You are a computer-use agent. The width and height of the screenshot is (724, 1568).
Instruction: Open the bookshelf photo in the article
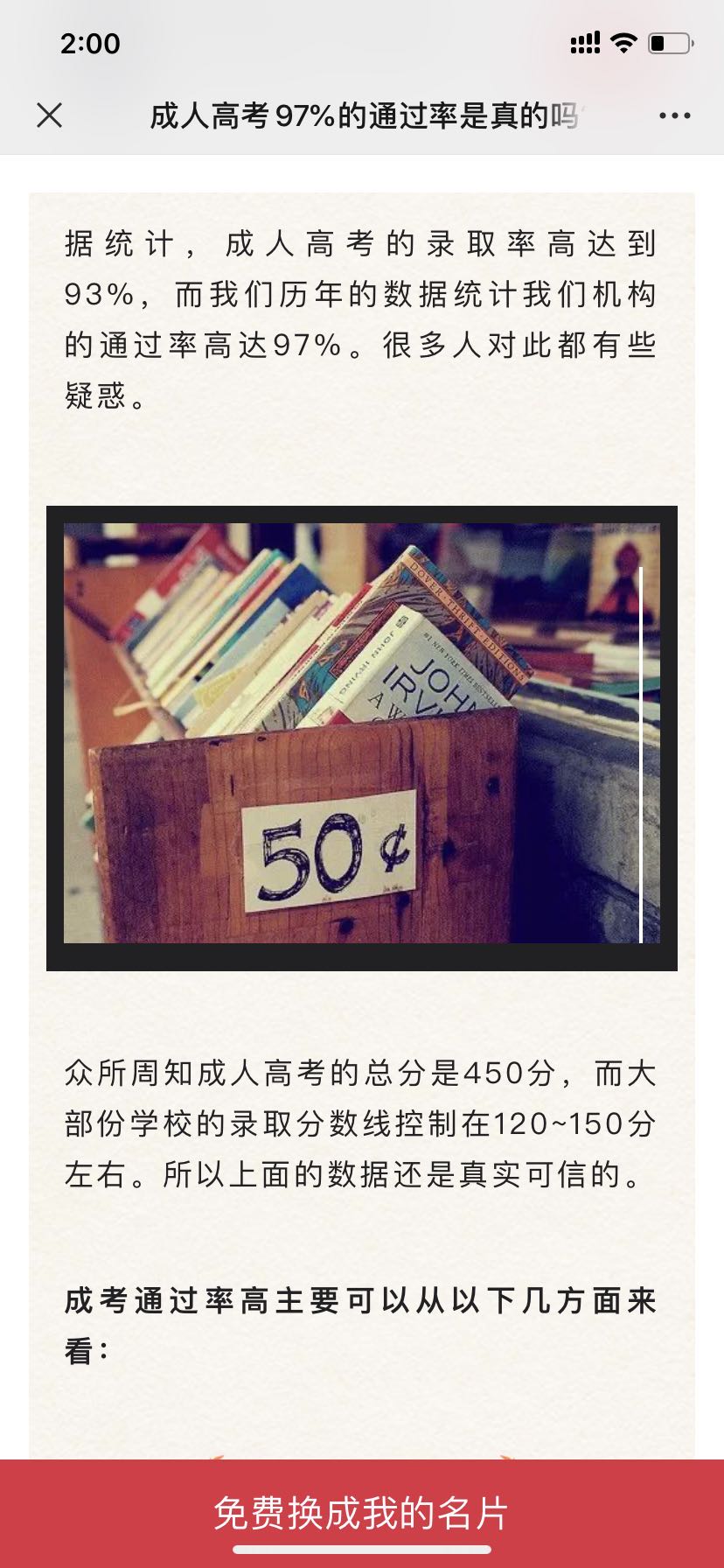point(362,738)
